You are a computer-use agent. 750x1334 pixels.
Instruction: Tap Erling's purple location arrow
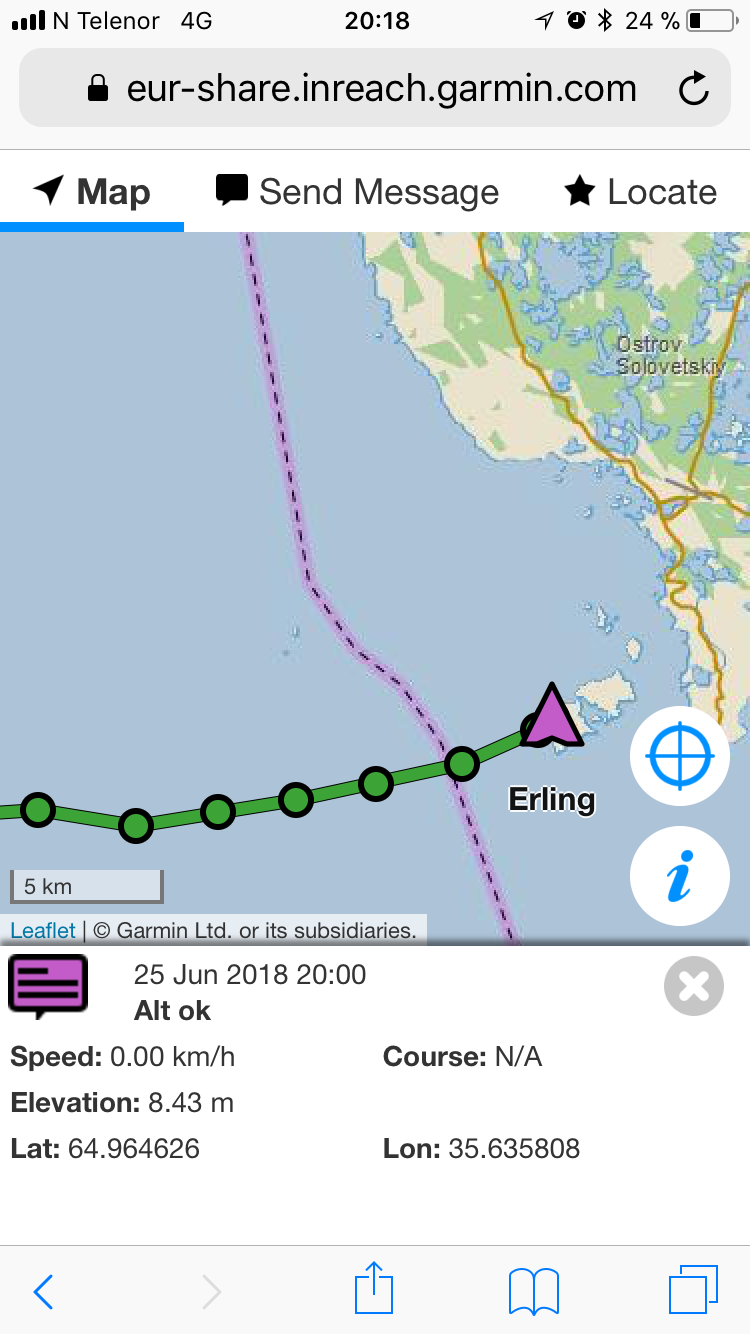550,717
